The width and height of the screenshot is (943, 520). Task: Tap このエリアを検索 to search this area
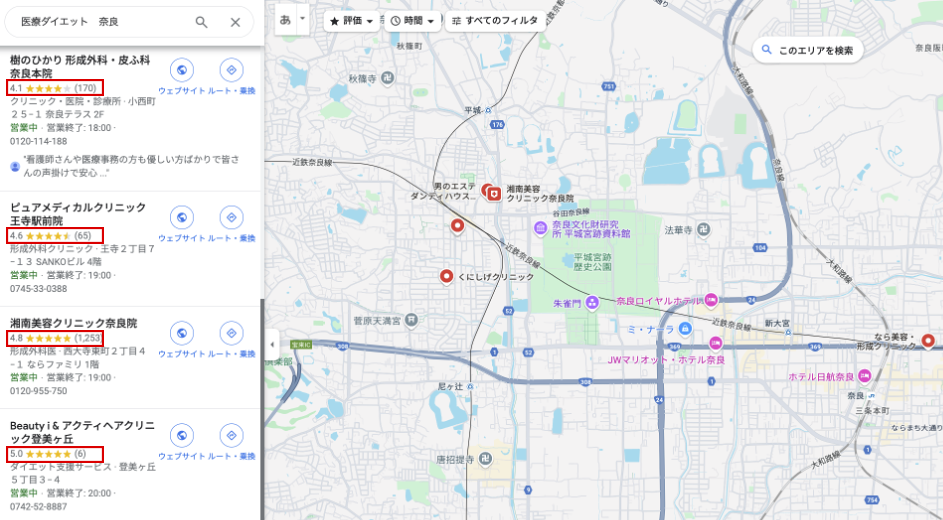pyautogui.click(x=808, y=50)
